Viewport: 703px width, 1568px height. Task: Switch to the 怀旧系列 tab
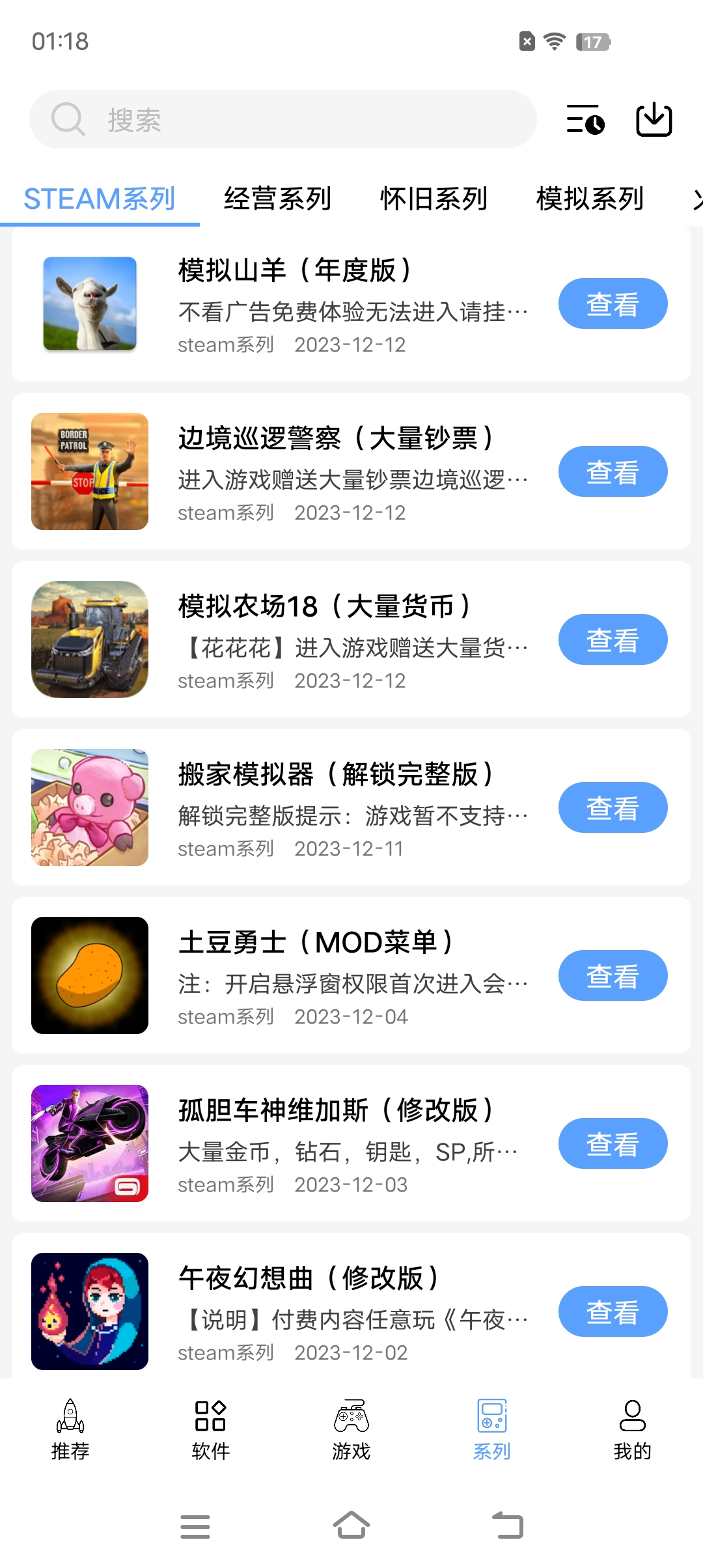pyautogui.click(x=434, y=199)
